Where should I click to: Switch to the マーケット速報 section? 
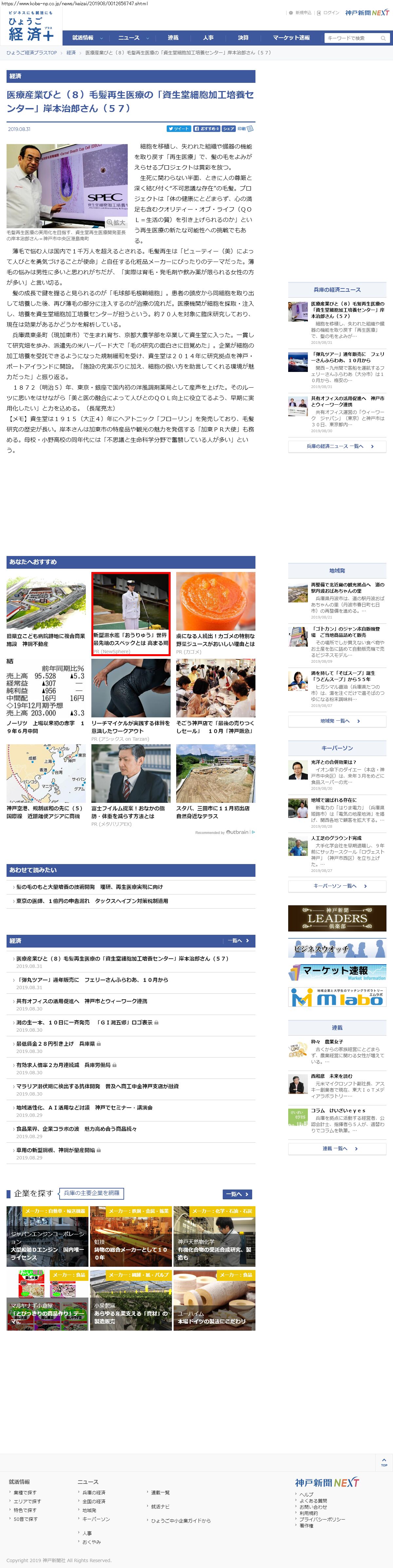(290, 38)
